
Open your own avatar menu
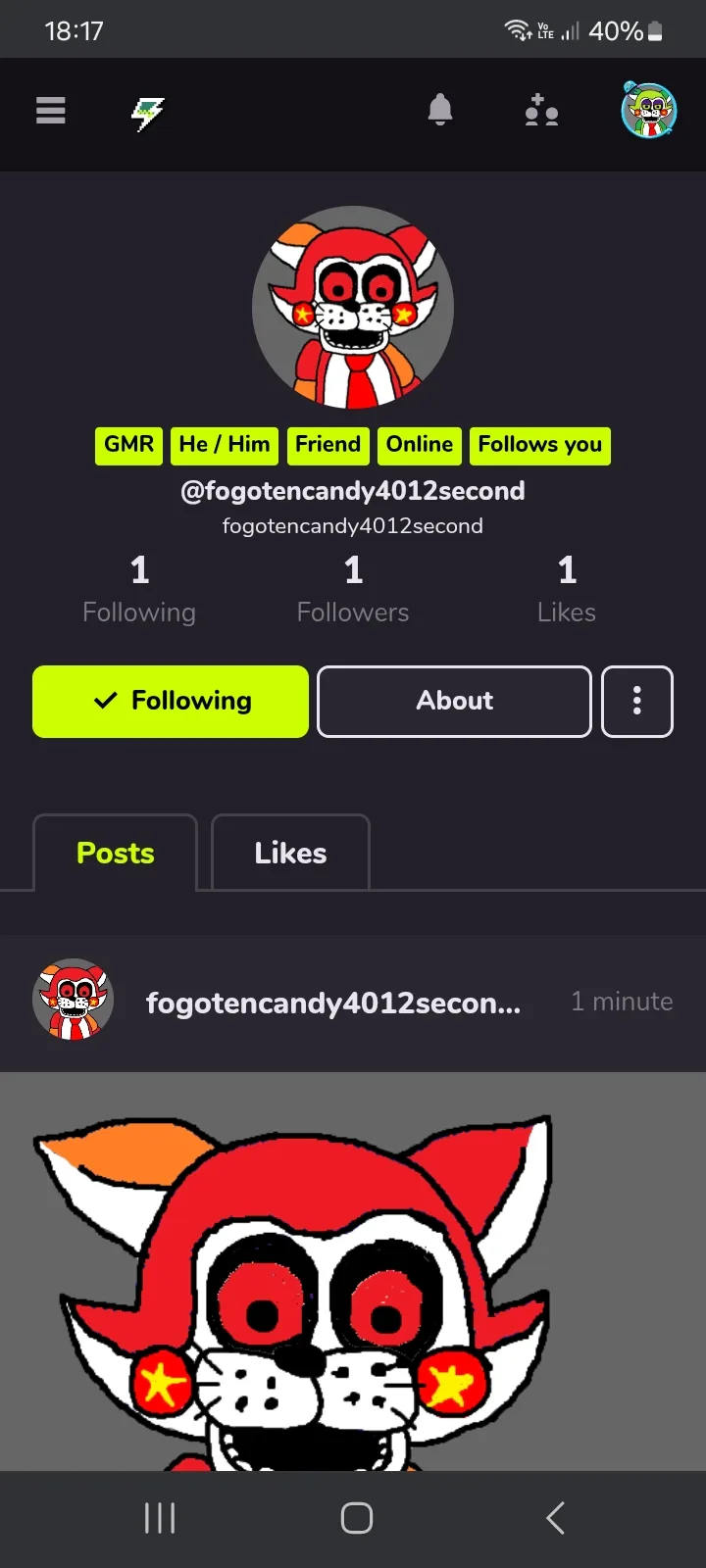click(x=648, y=111)
